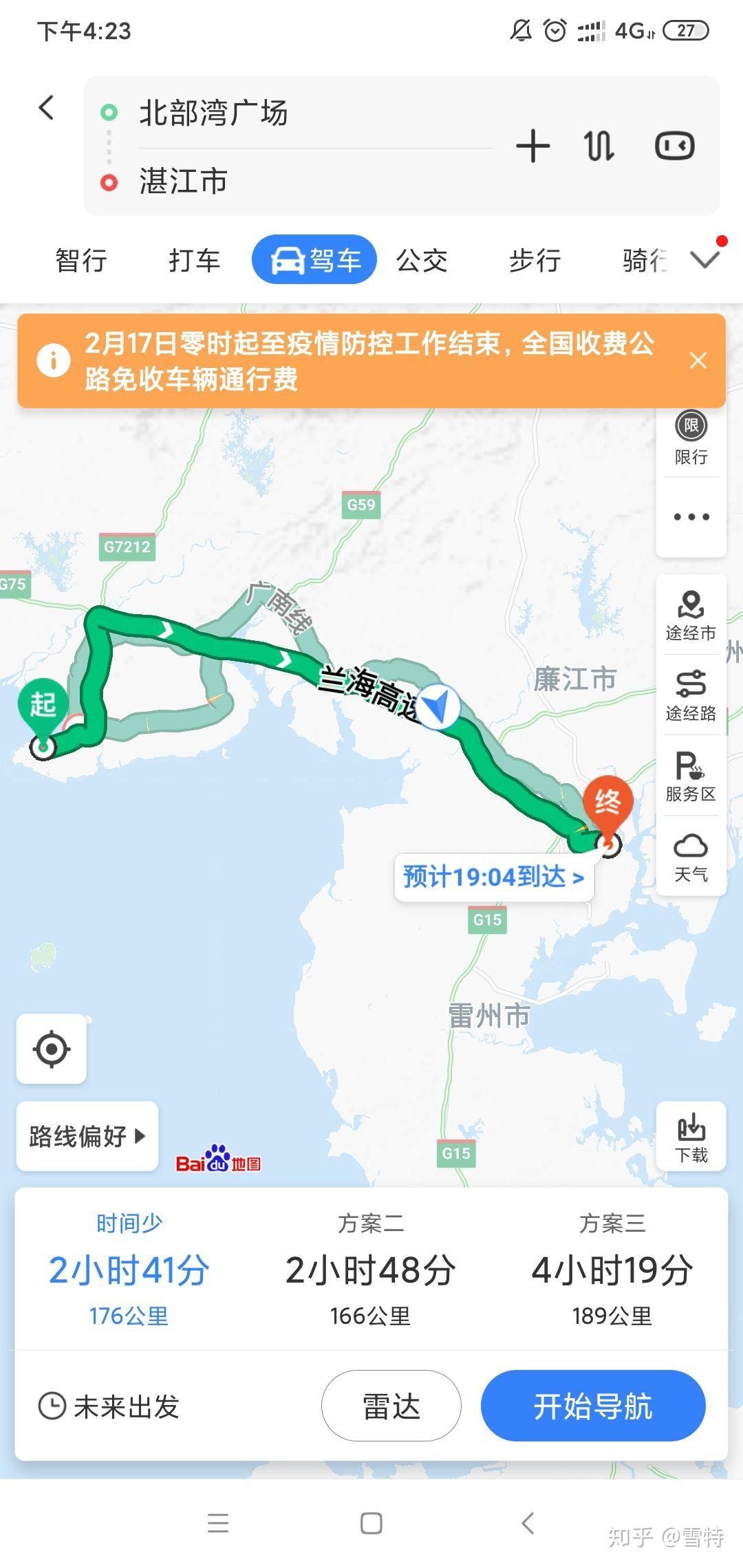Image resolution: width=743 pixels, height=1568 pixels.
Task: Select 方案二 route of 2小时48分
Action: pos(371,1270)
